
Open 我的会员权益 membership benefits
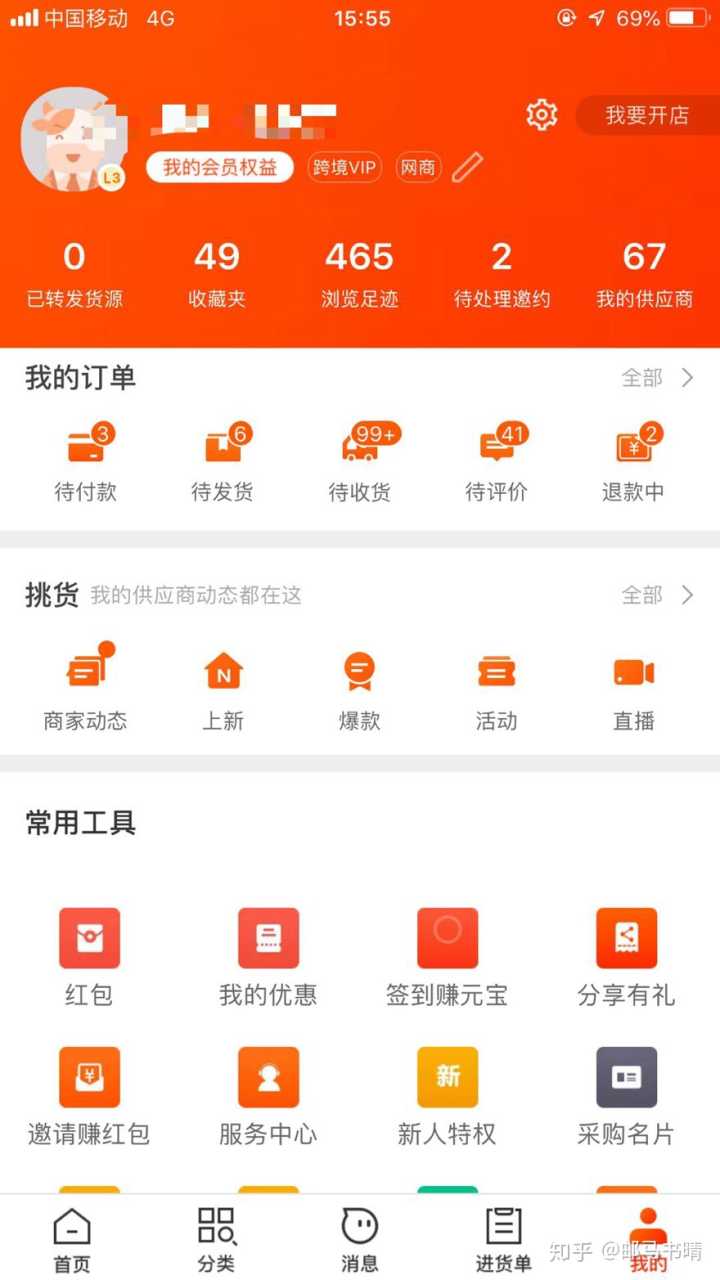point(220,168)
